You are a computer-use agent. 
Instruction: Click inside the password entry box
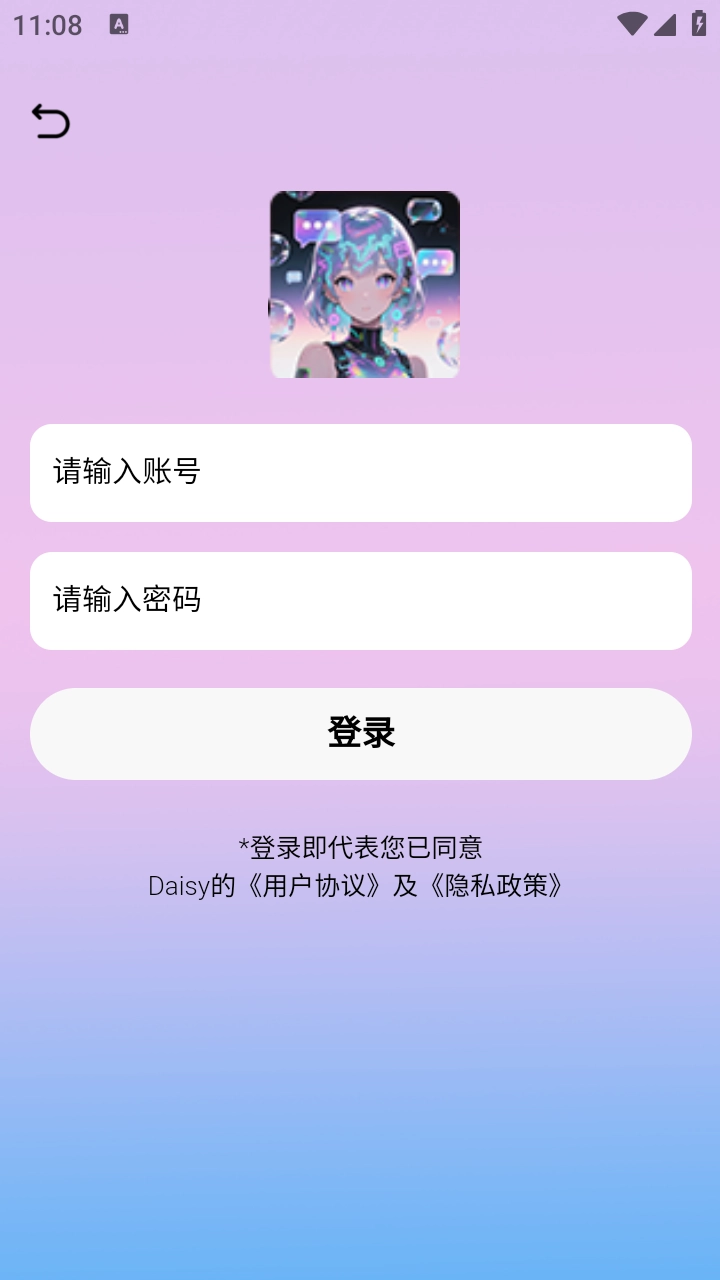[x=360, y=600]
